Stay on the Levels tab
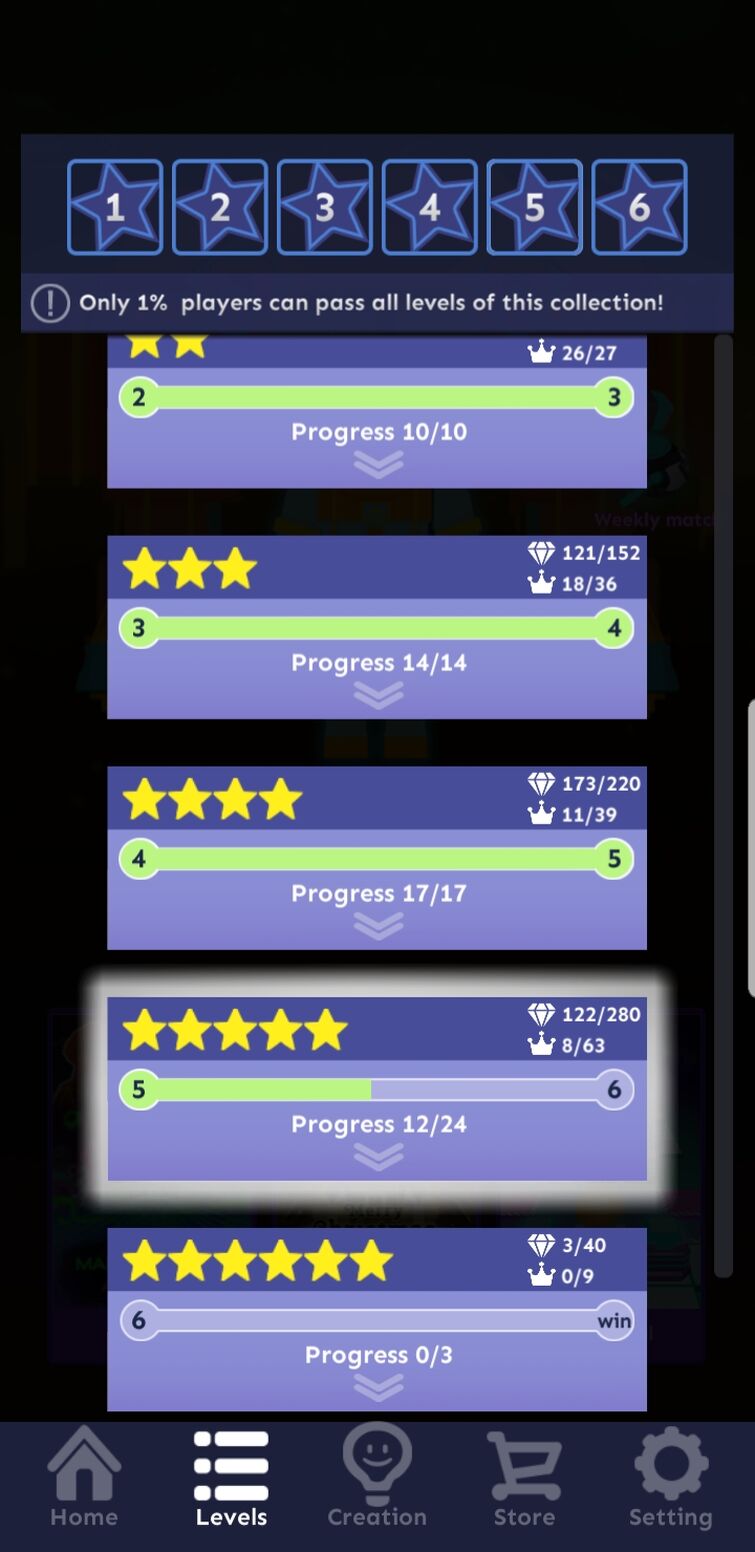Image resolution: width=755 pixels, height=1552 pixels. coord(231,1477)
